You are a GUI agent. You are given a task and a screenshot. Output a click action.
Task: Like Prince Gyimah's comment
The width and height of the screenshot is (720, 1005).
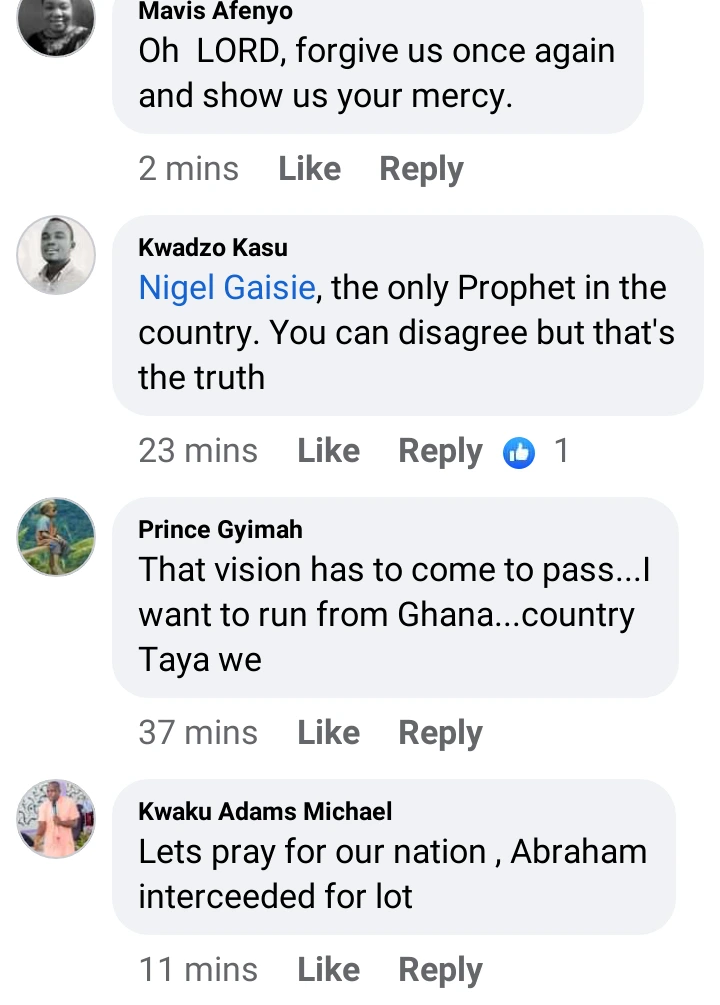click(328, 733)
